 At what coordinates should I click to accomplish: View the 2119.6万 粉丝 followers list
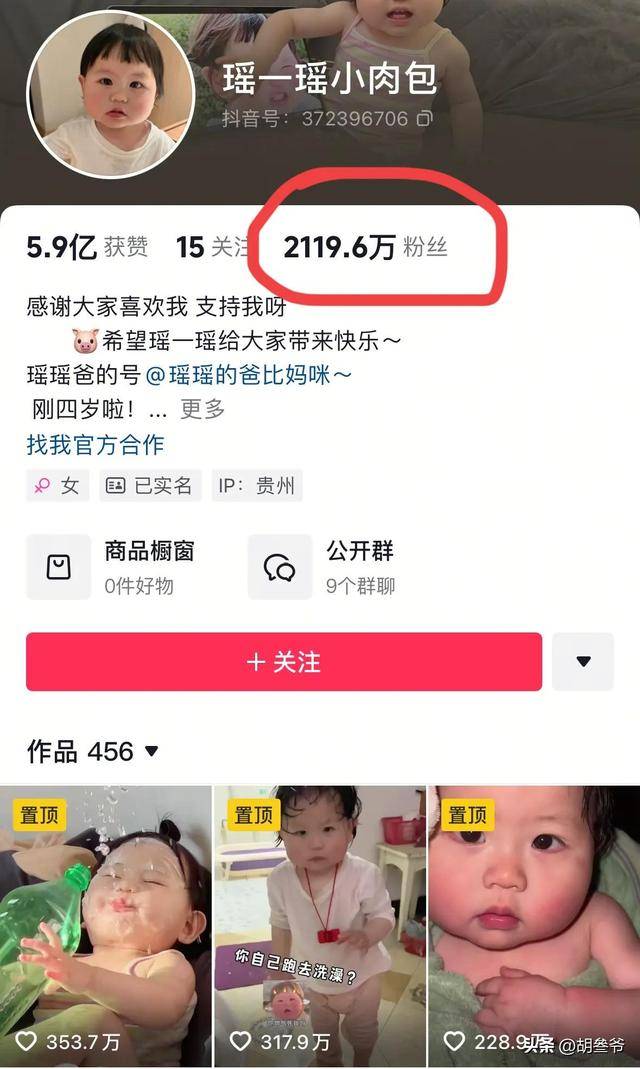pos(365,247)
